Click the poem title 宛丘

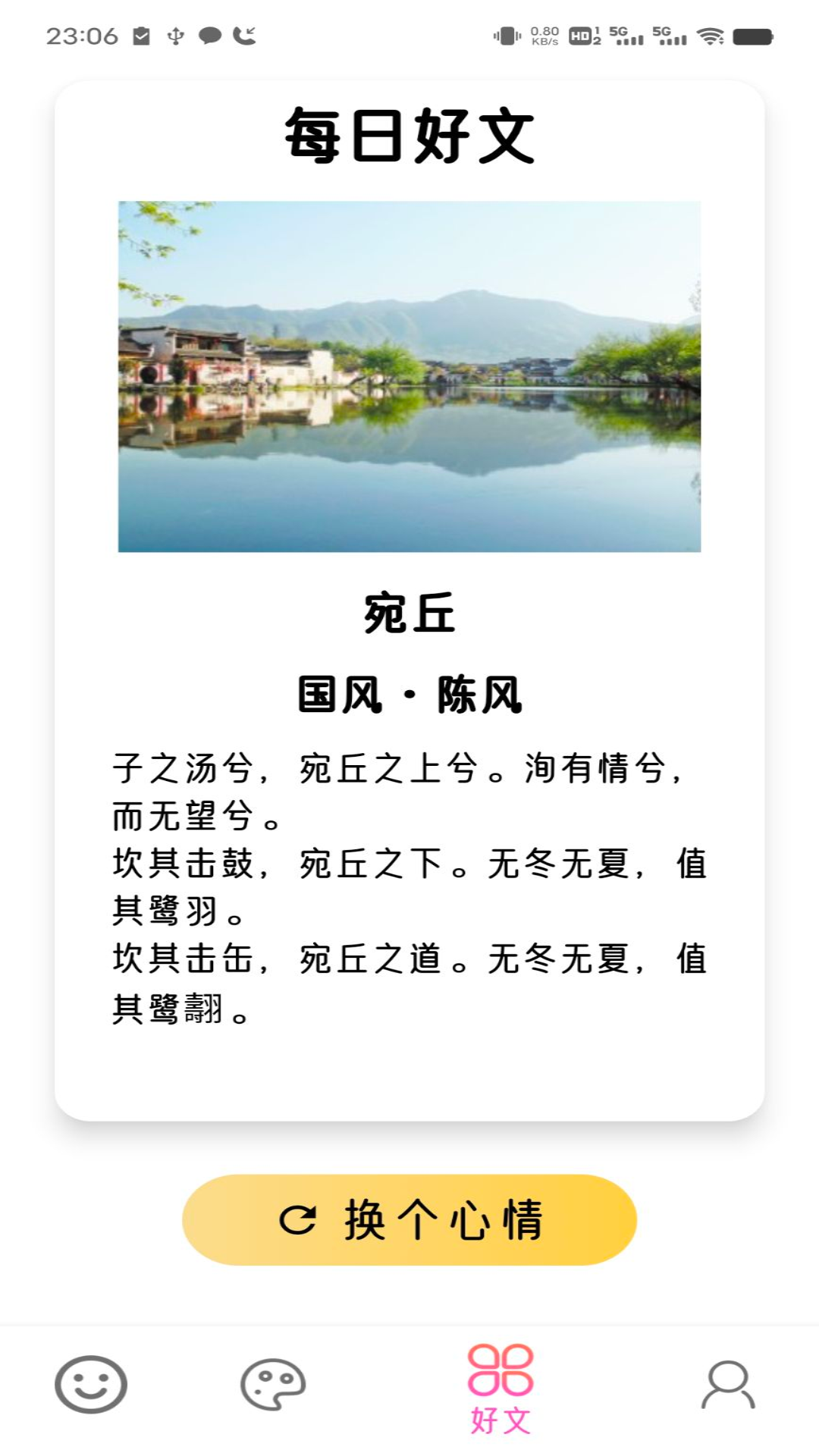[409, 616]
